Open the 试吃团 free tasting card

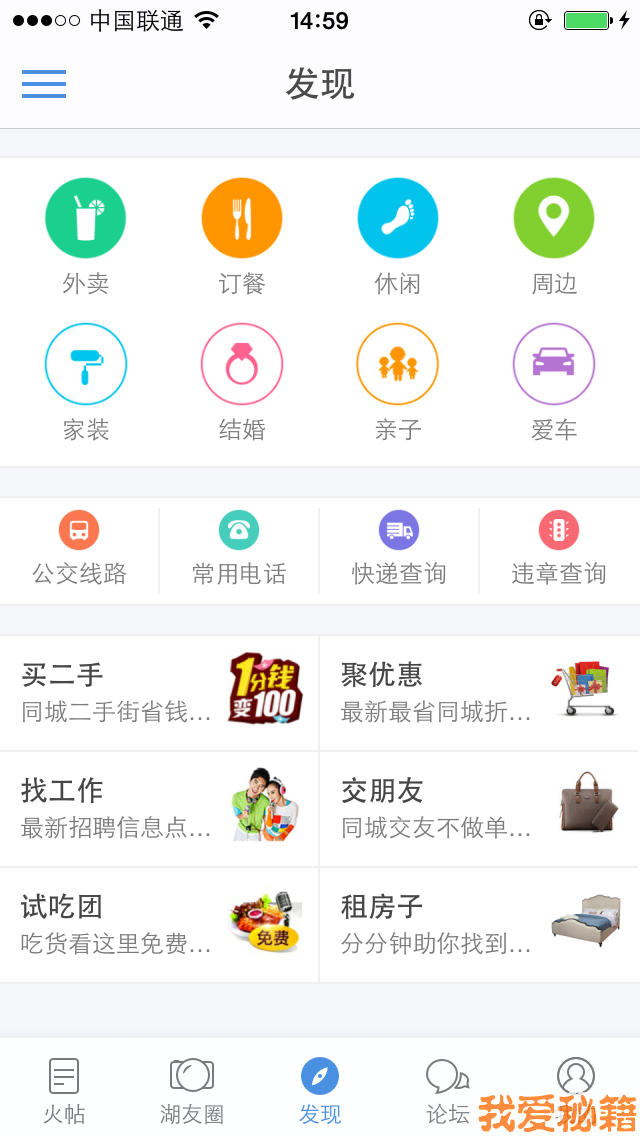[x=160, y=924]
